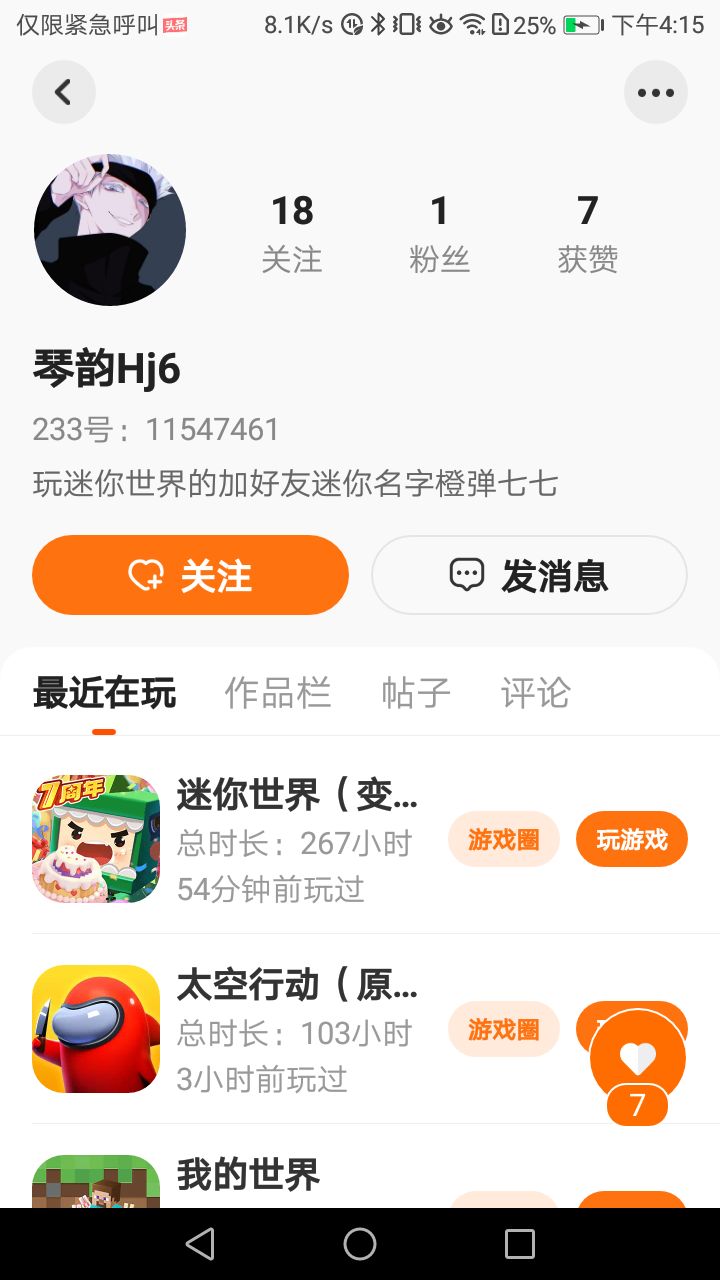
Task: Open the 太空行动 game entry
Action: coord(296,986)
